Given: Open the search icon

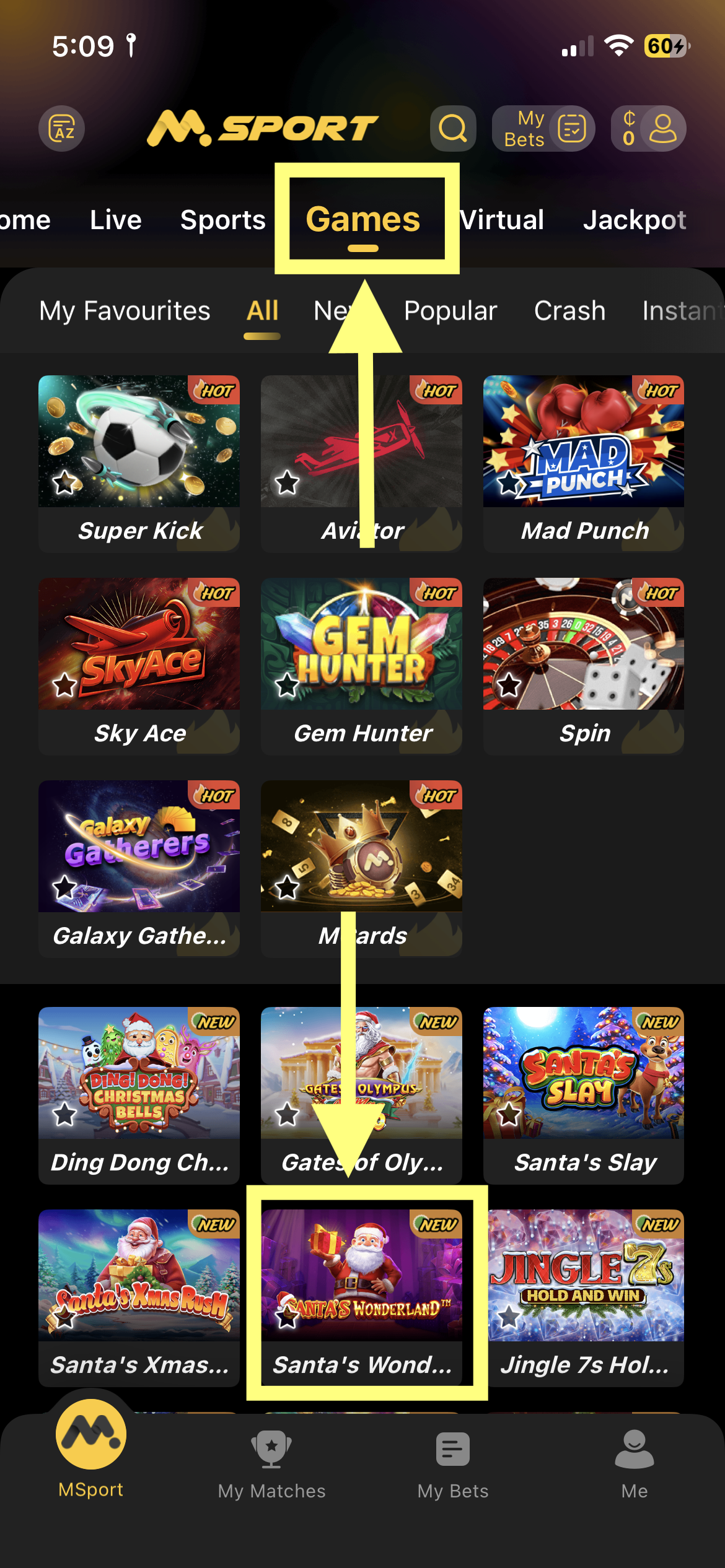Looking at the screenshot, I should coord(453,128).
